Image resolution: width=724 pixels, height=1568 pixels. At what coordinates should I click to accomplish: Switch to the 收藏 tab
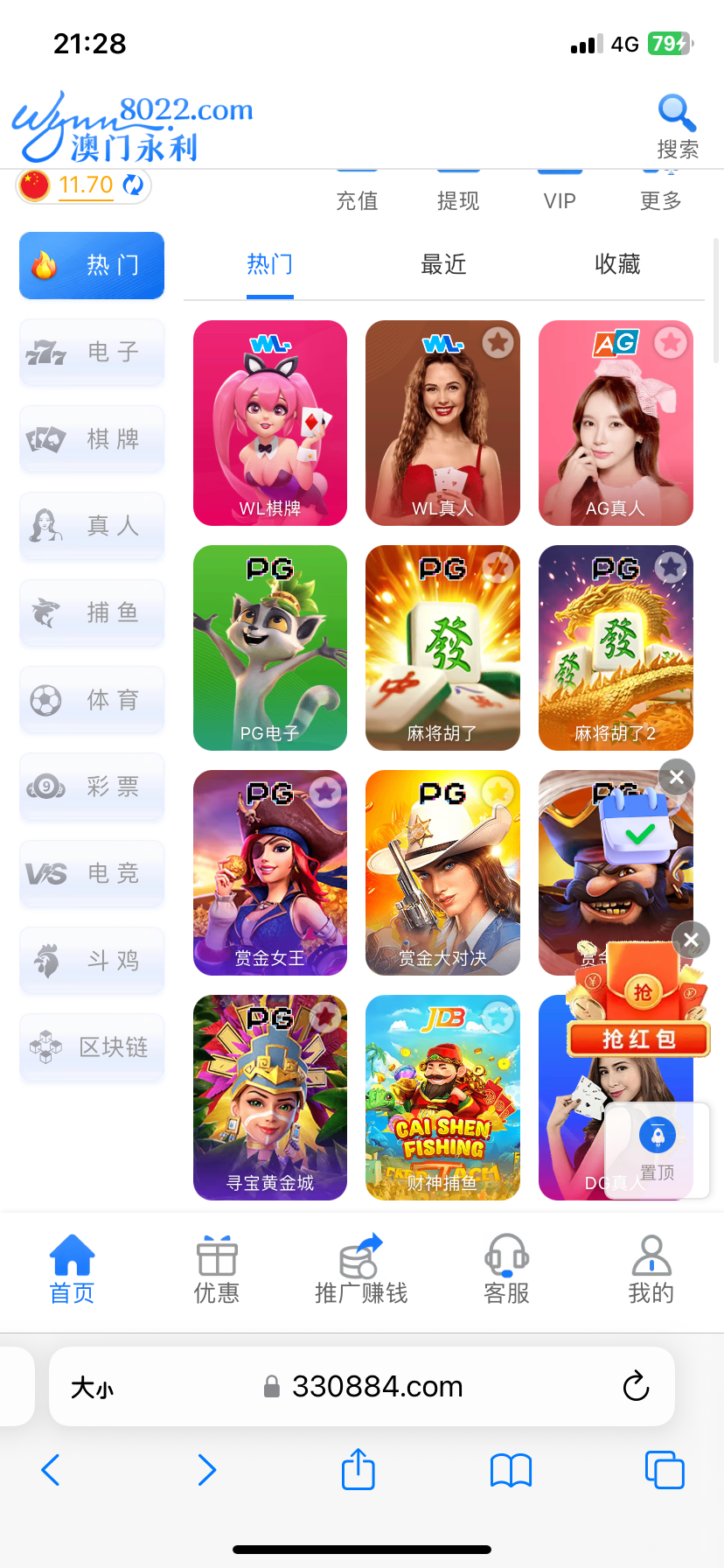(617, 264)
